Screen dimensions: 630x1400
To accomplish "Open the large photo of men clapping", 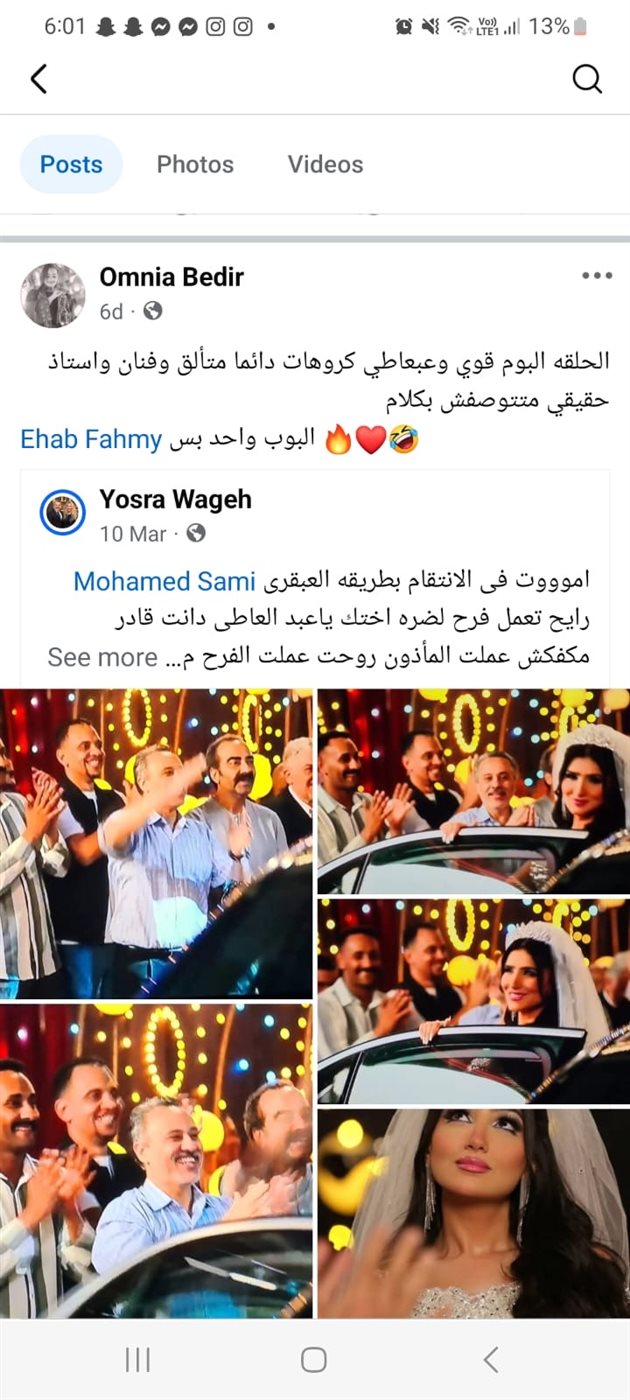I will pyautogui.click(x=157, y=843).
